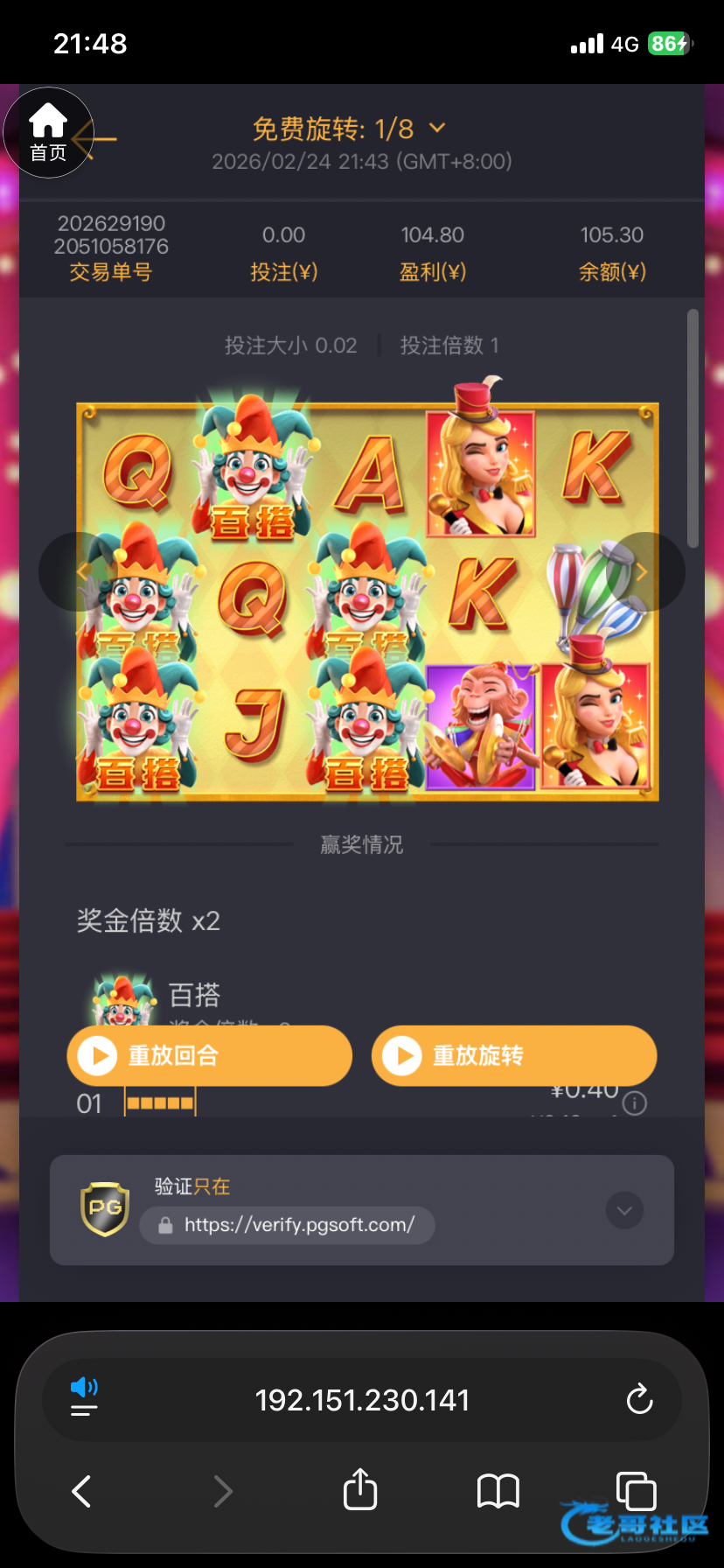
Task: Open Safari bookmarks
Action: [x=498, y=1491]
